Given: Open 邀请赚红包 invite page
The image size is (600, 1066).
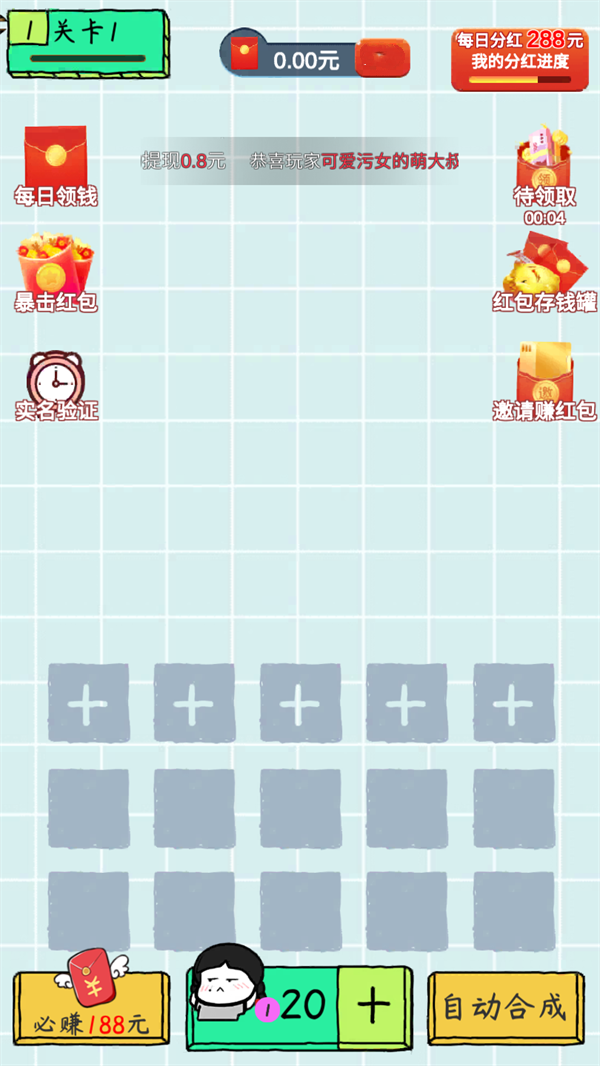Looking at the screenshot, I should [x=544, y=382].
